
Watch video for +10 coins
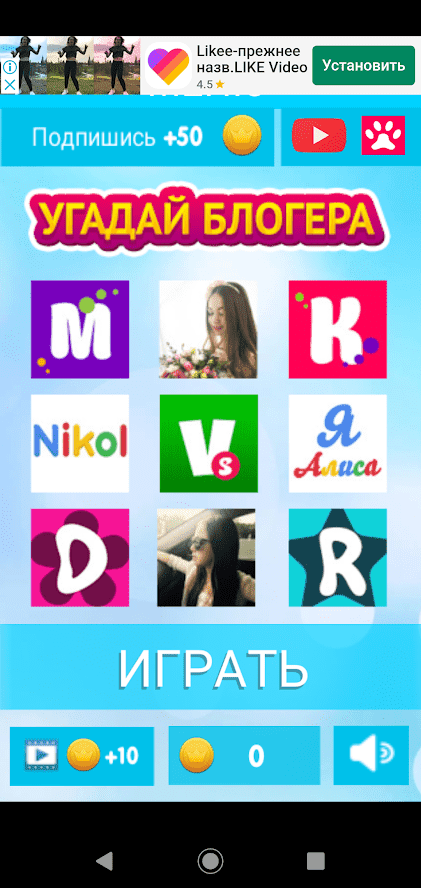click(82, 755)
